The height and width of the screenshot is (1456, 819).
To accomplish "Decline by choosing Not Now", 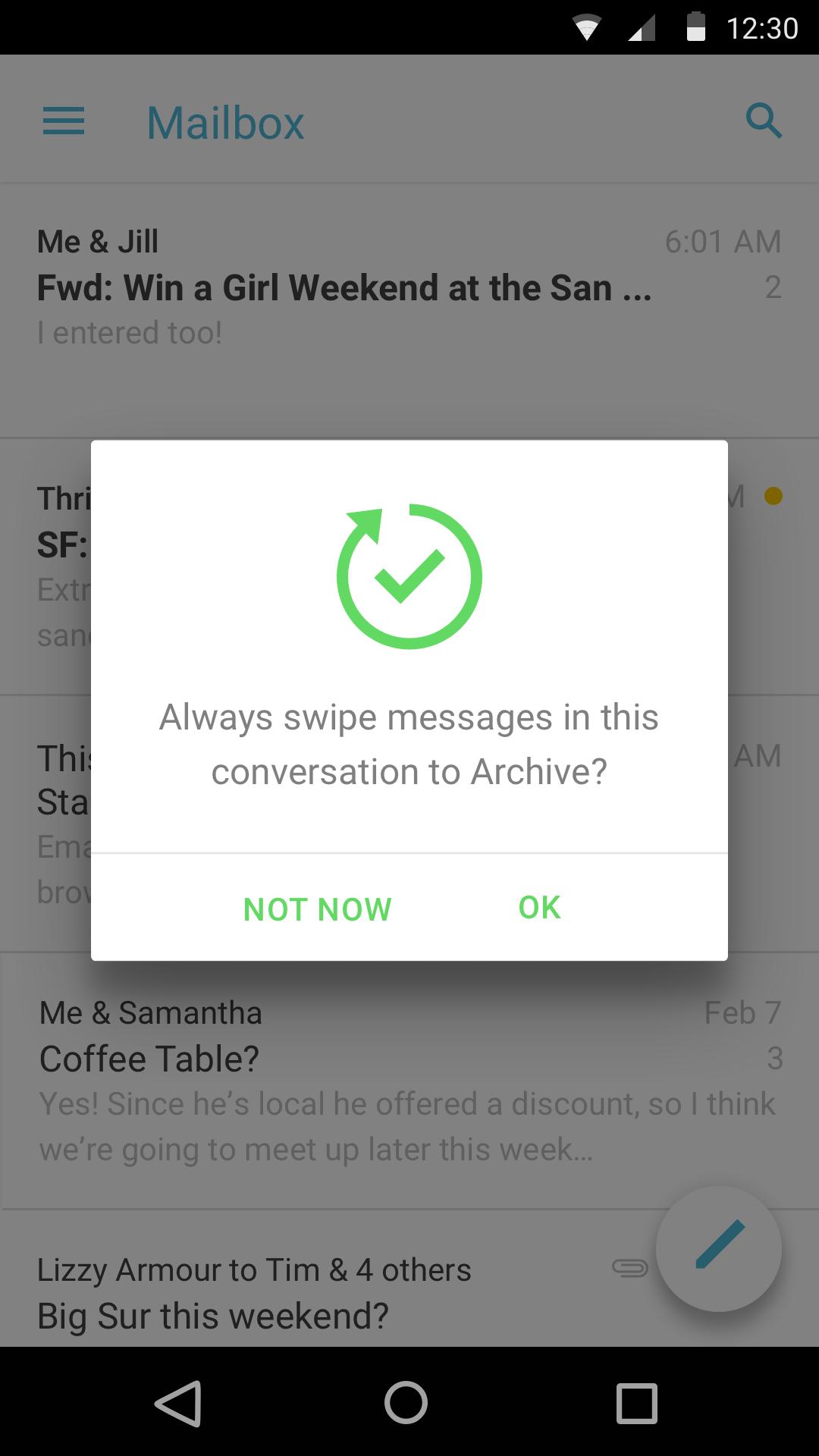I will coord(317,909).
